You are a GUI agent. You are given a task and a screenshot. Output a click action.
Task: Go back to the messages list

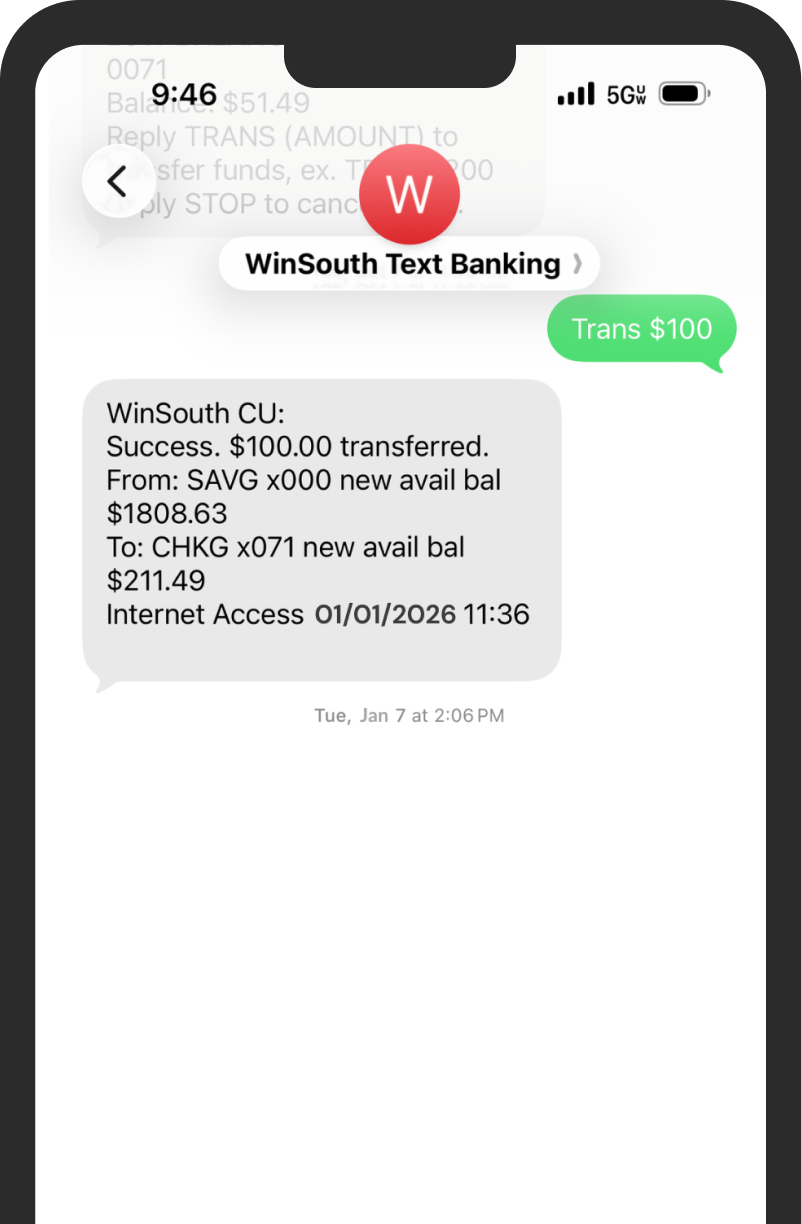118,182
